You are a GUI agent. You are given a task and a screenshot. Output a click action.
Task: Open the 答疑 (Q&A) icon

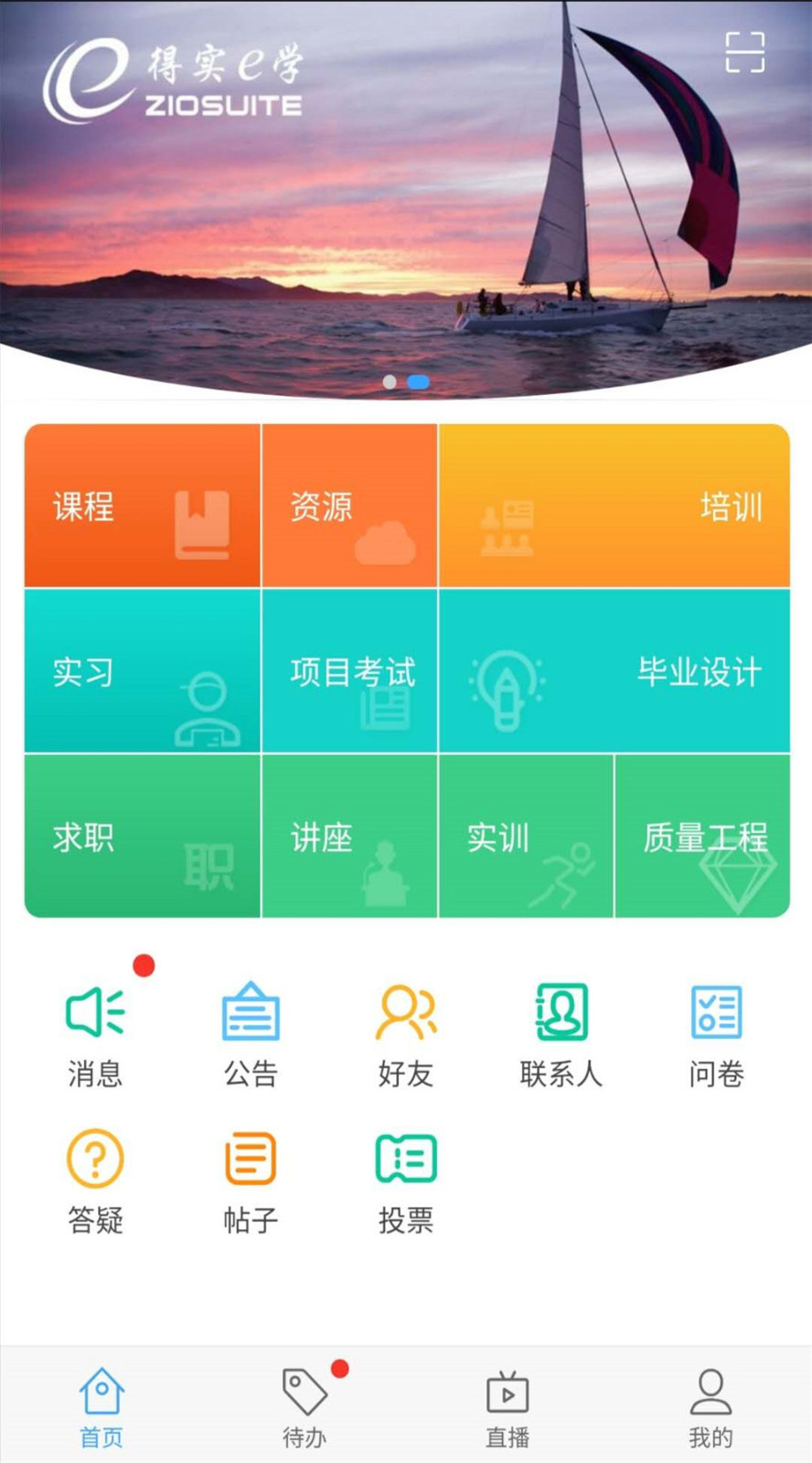click(x=94, y=1180)
